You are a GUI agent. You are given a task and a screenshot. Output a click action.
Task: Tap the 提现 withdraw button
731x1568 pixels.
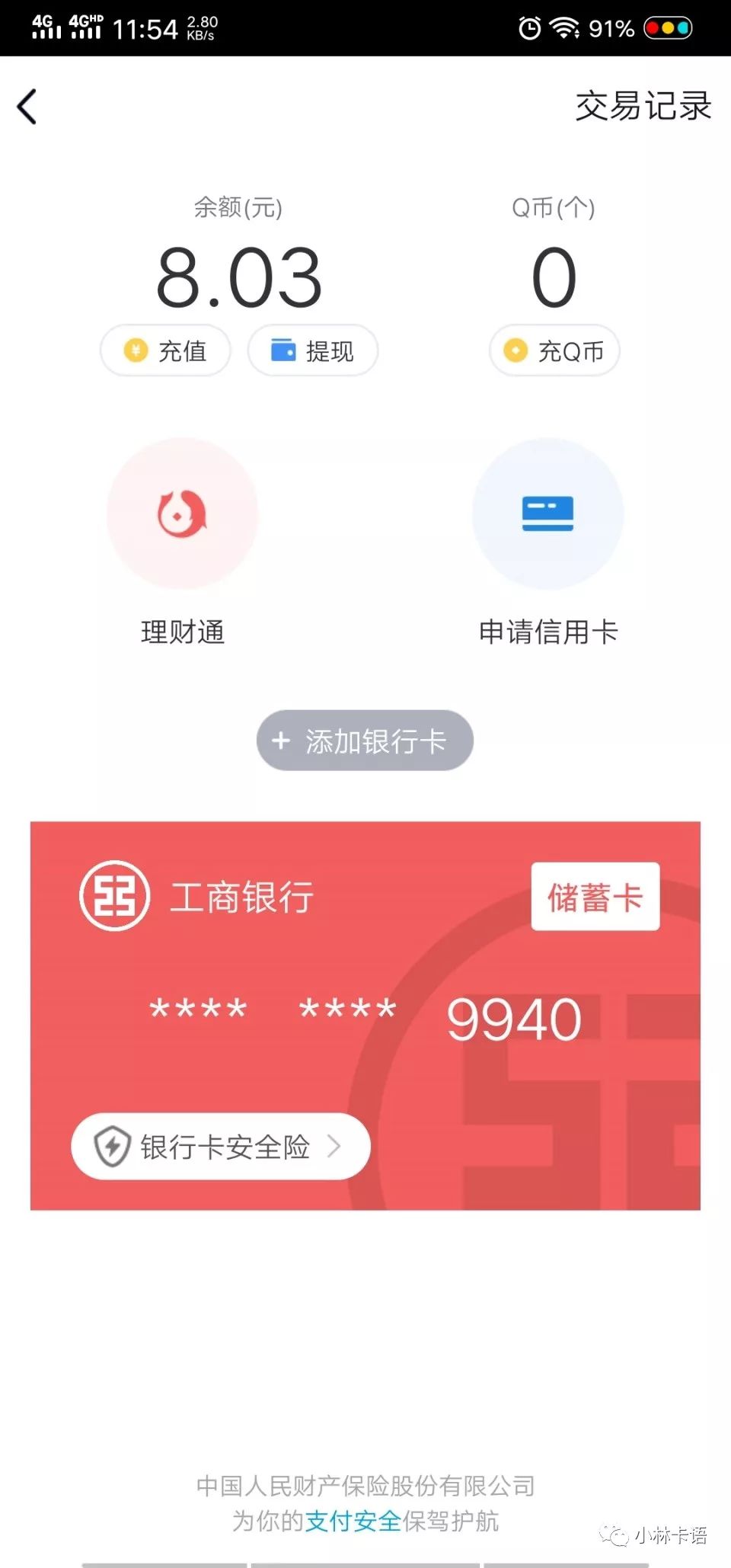(x=313, y=350)
